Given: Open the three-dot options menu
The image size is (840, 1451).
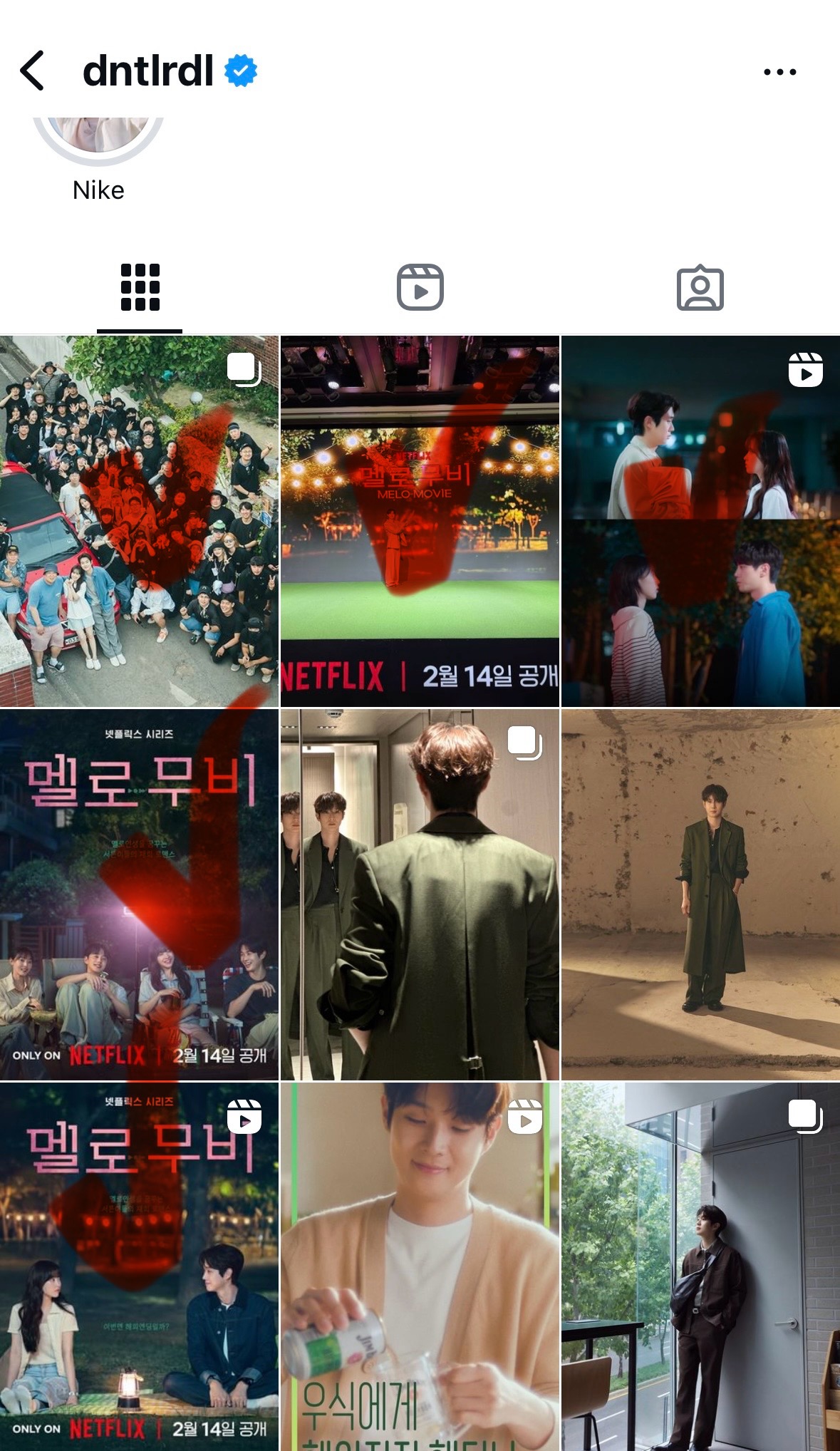Looking at the screenshot, I should pos(778,69).
